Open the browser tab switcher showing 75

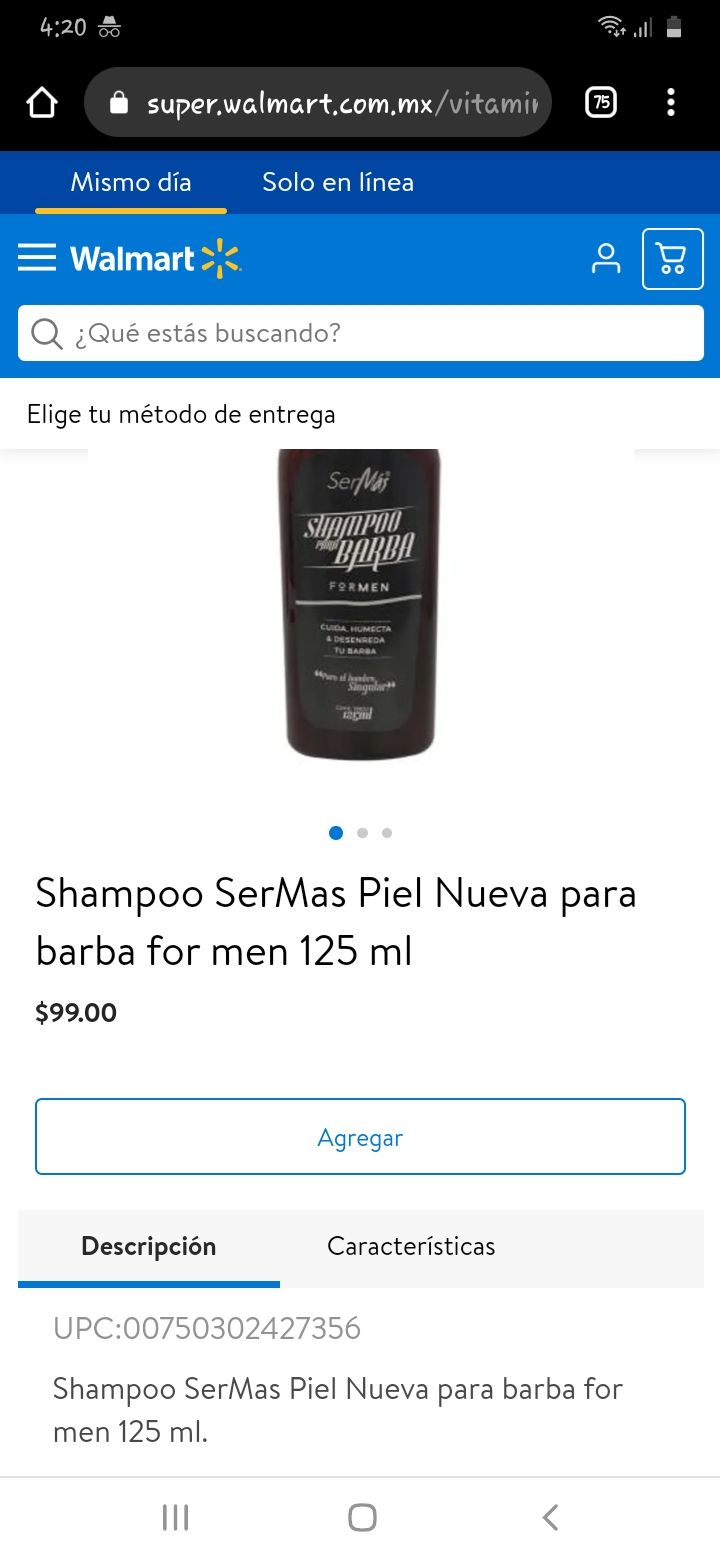click(600, 102)
